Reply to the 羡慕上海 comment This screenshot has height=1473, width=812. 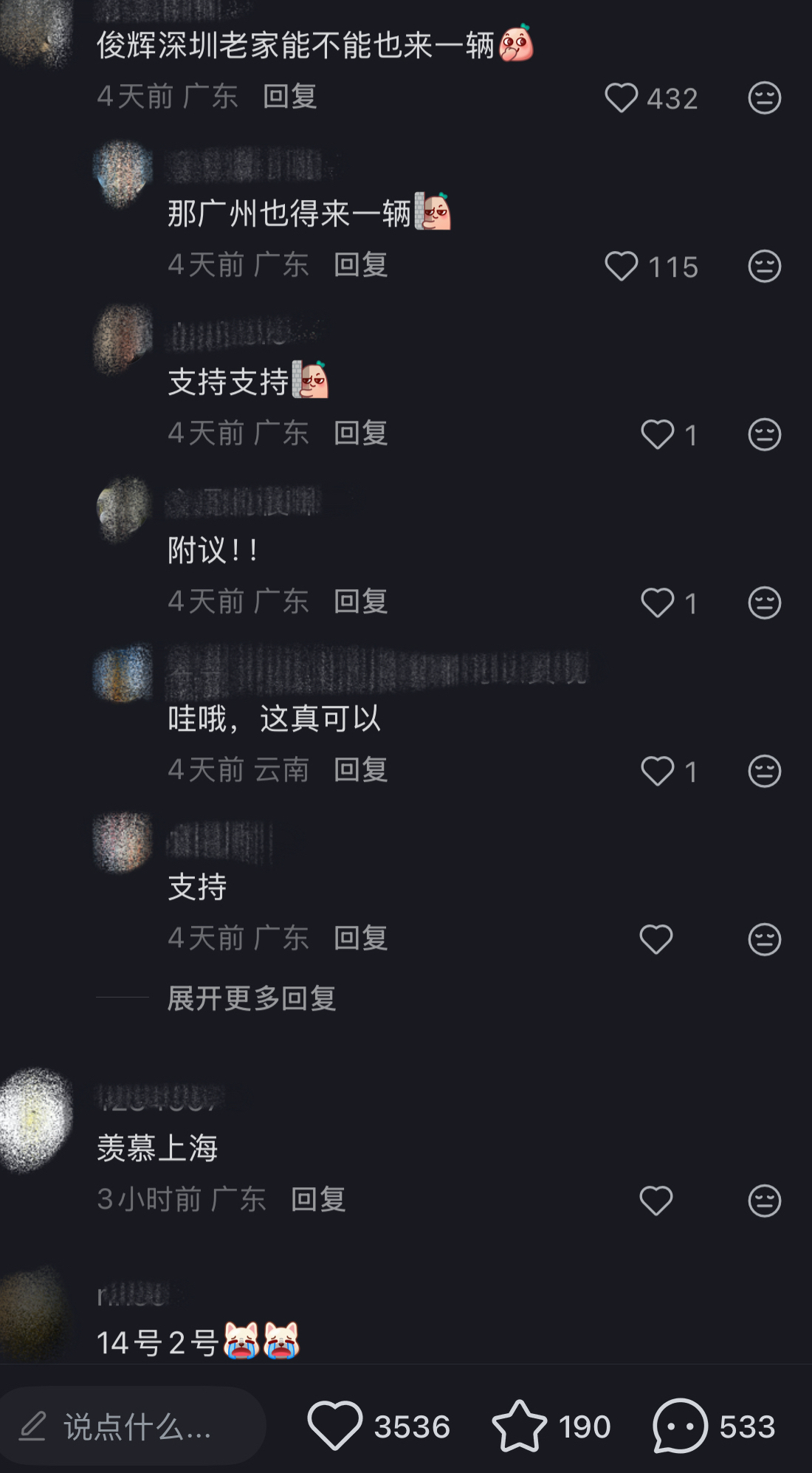[318, 1200]
